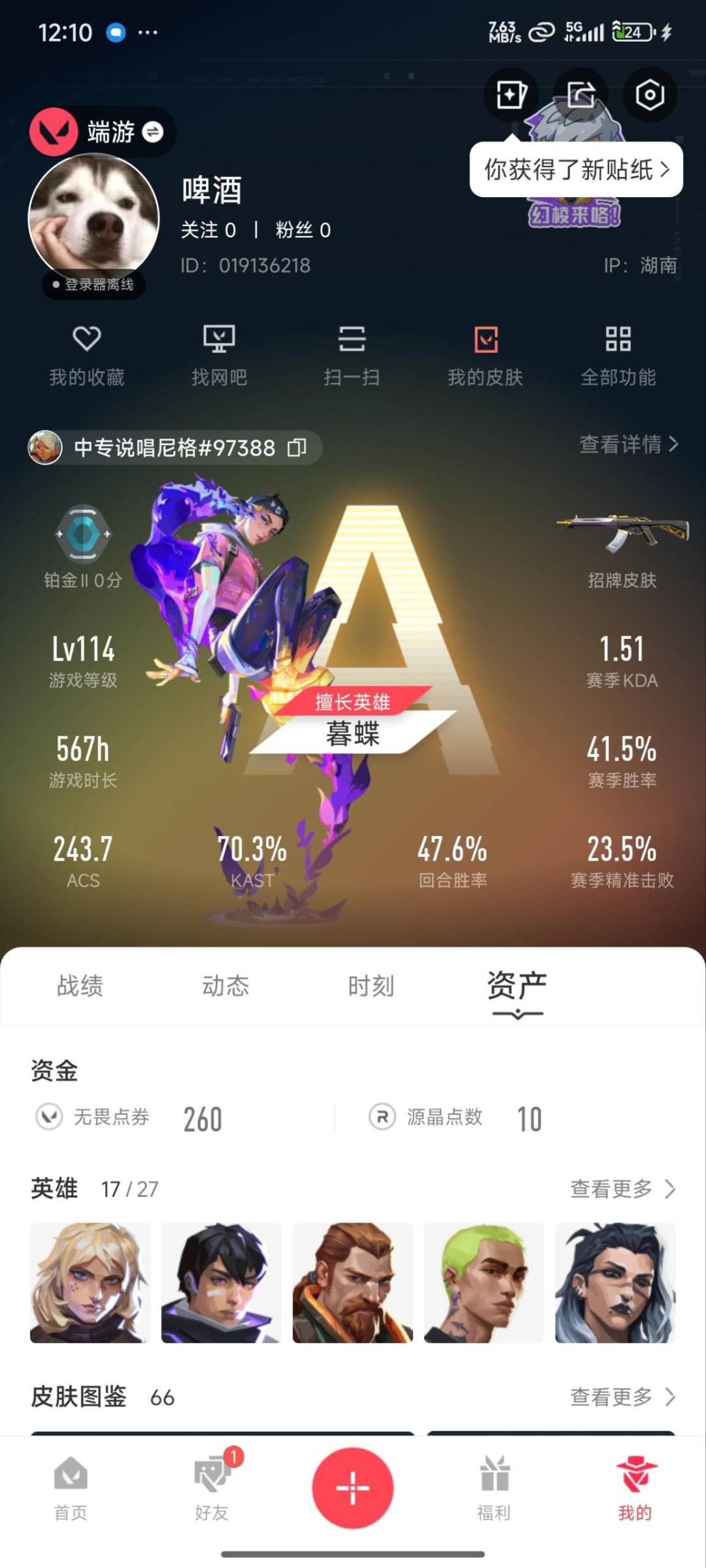Viewport: 706px width, 1568px height.
Task: Open the new sticker notification bubble
Action: [575, 170]
